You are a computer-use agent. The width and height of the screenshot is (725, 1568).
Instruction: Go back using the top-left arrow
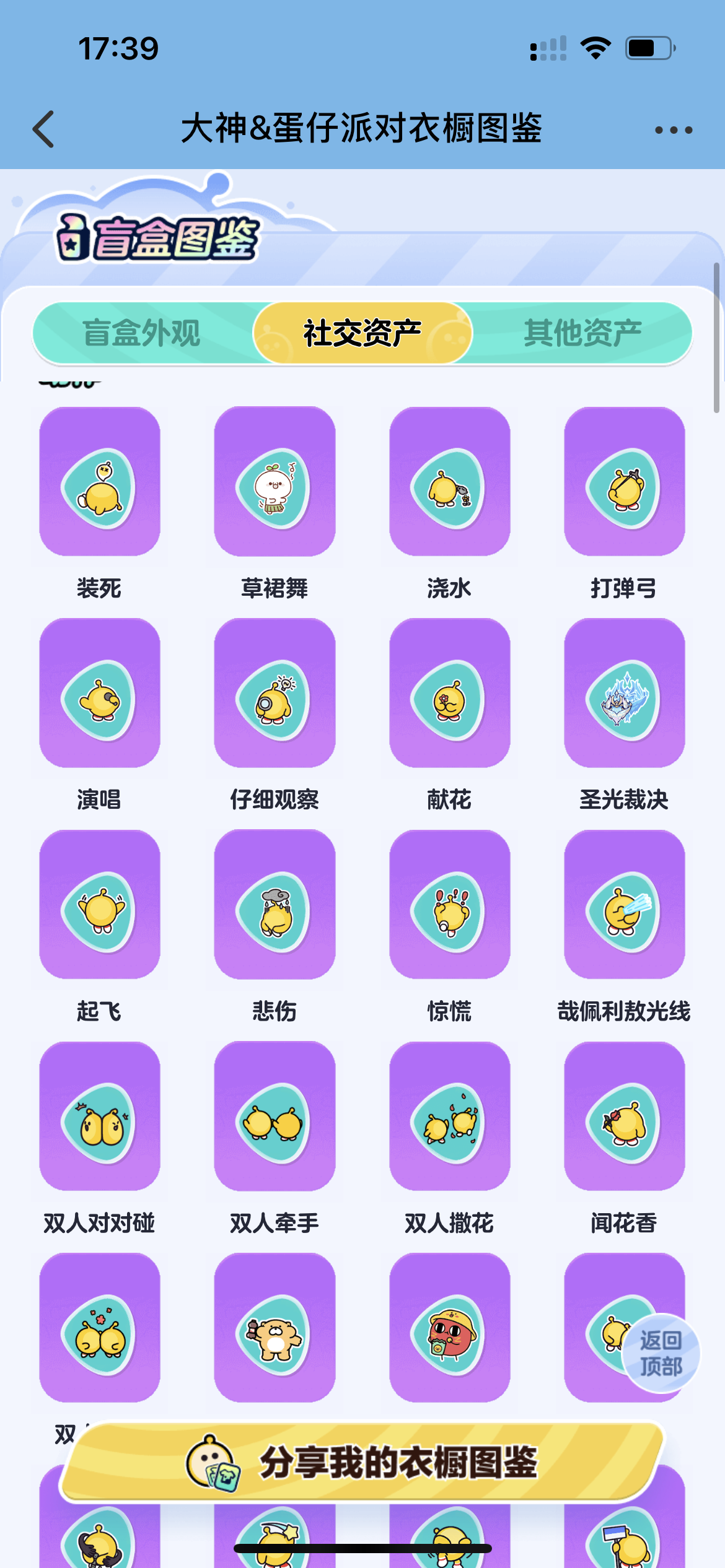43,129
